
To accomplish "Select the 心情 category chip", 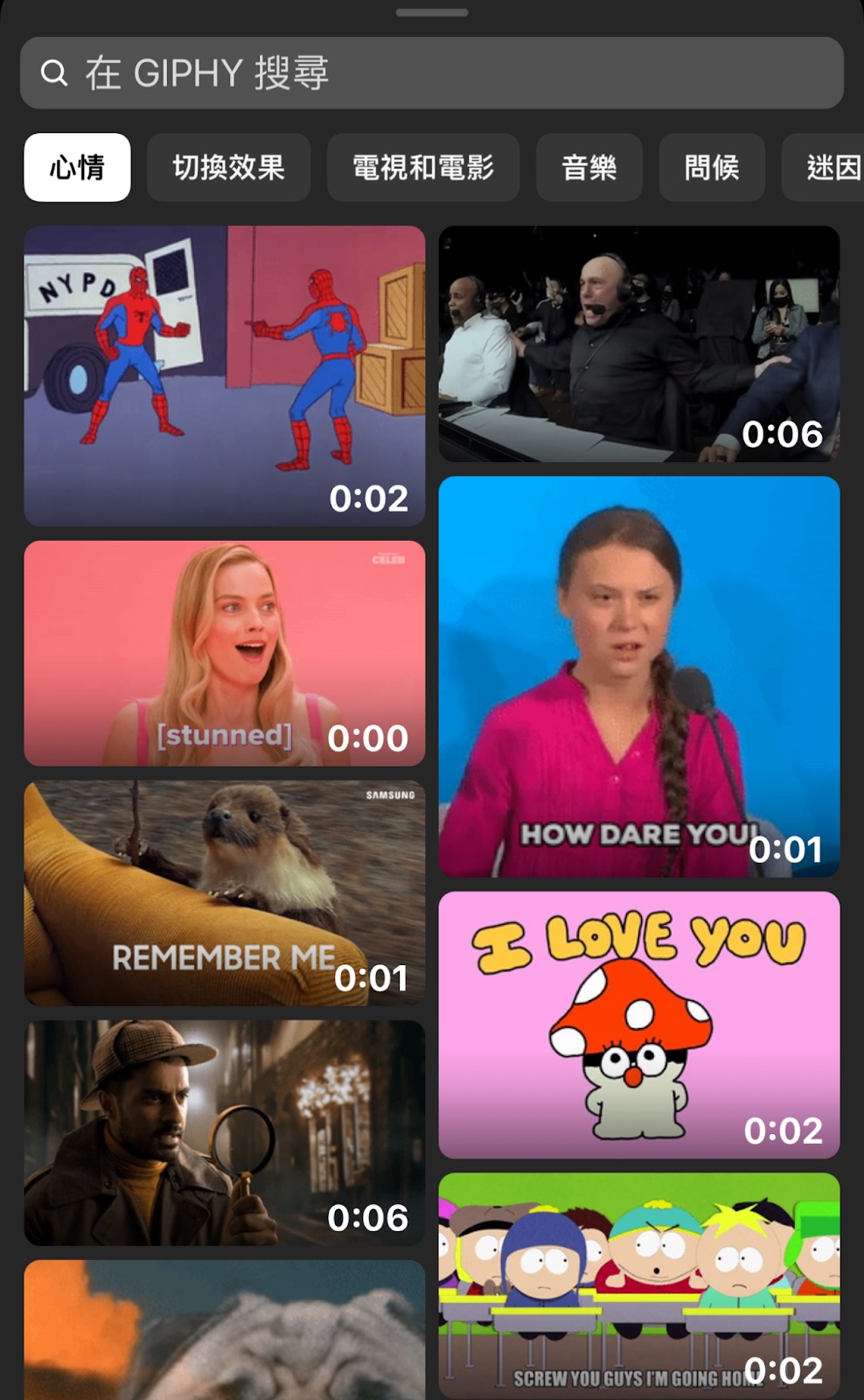I will tap(77, 167).
